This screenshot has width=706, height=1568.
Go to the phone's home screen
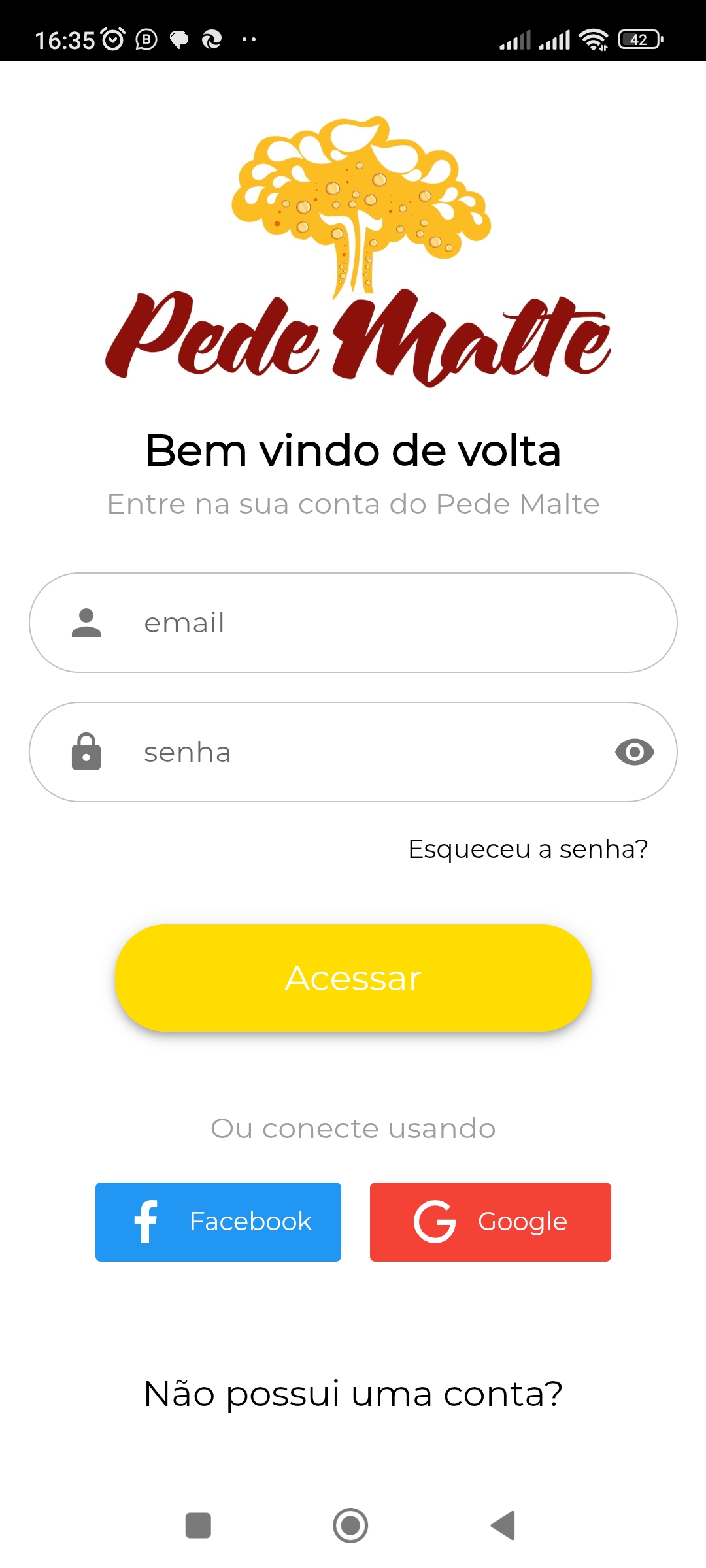click(350, 1526)
